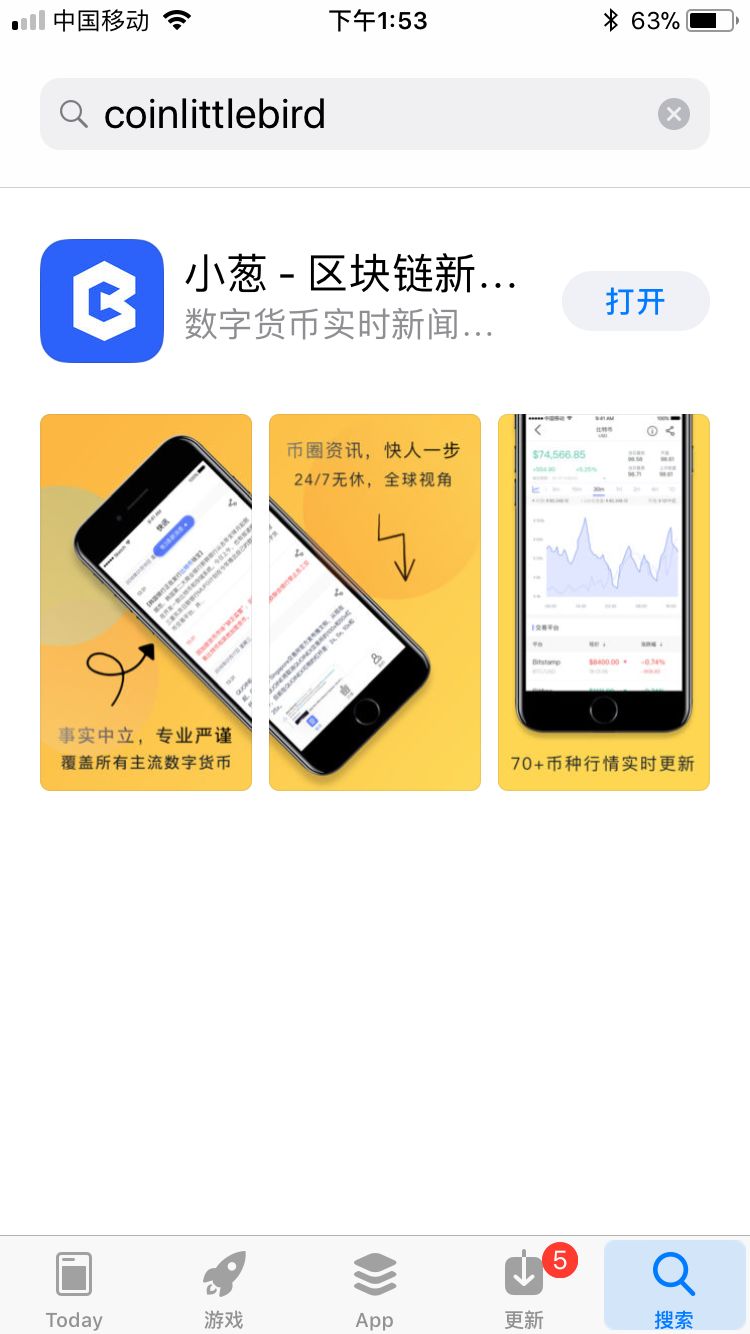Switch to the 游戏 tab
750x1334 pixels.
tap(224, 1288)
